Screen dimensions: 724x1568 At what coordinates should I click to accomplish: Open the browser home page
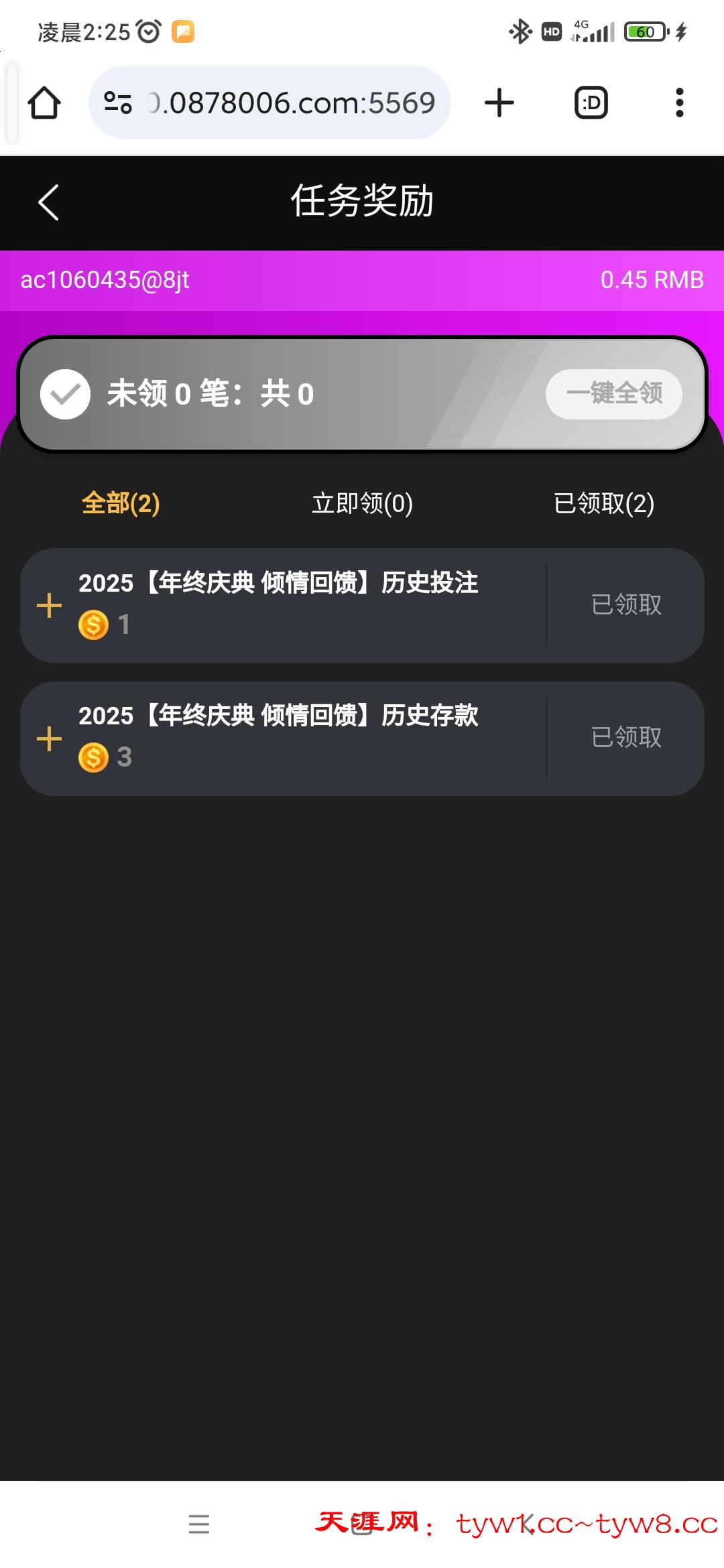44,103
